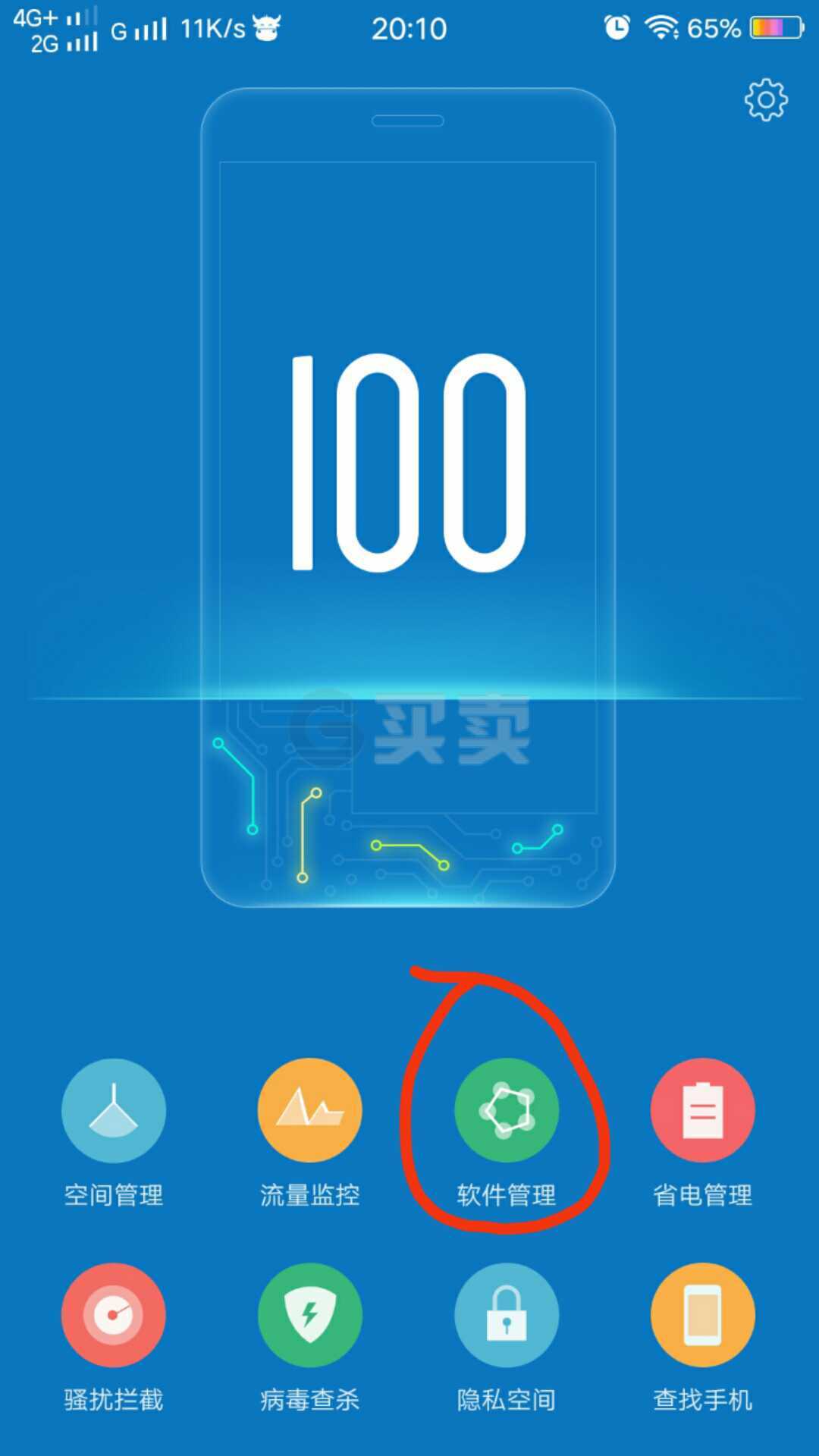The width and height of the screenshot is (819, 1456).
Task: Open 隐私空间 privacy space
Action: tap(506, 1315)
